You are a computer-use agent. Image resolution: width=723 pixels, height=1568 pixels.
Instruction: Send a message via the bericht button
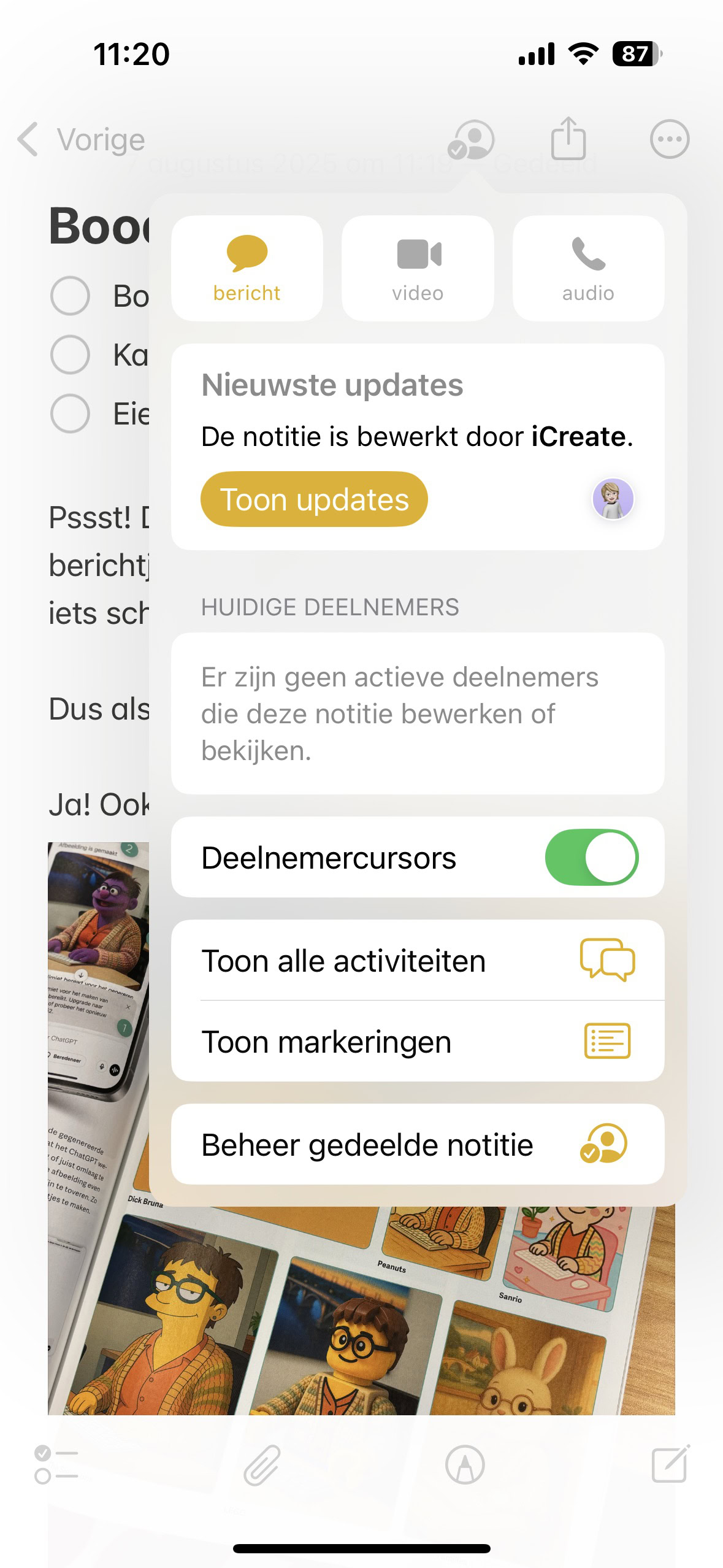[x=247, y=268]
